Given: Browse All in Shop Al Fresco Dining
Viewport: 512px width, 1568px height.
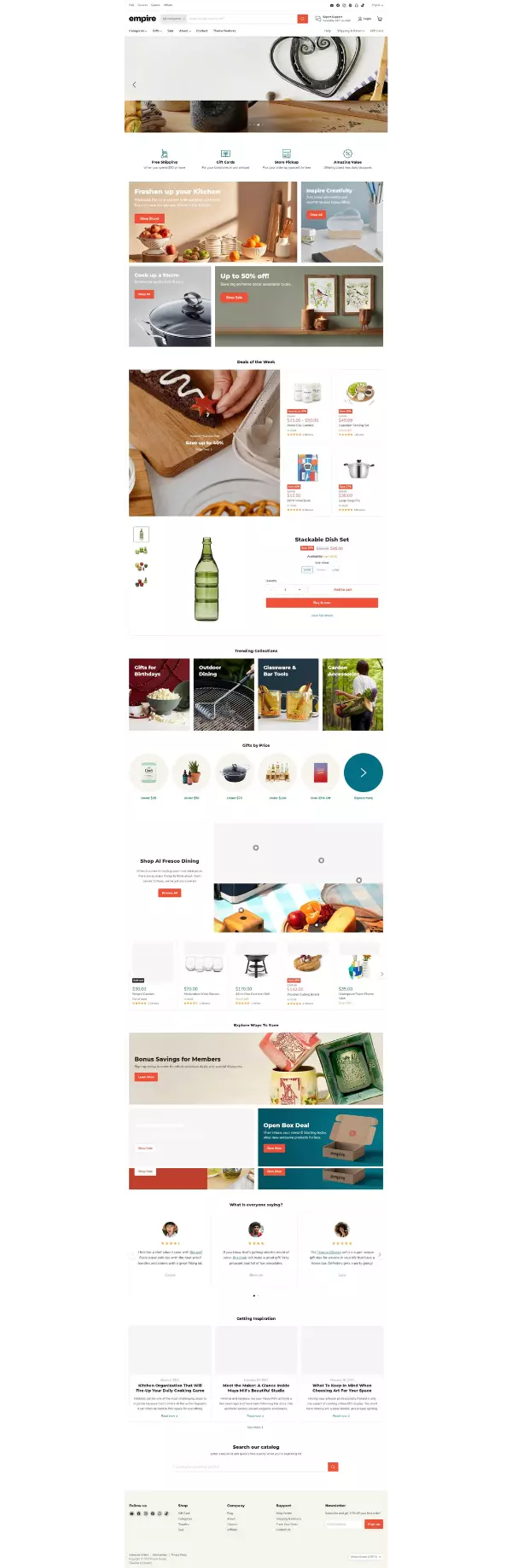Looking at the screenshot, I should click(x=170, y=893).
